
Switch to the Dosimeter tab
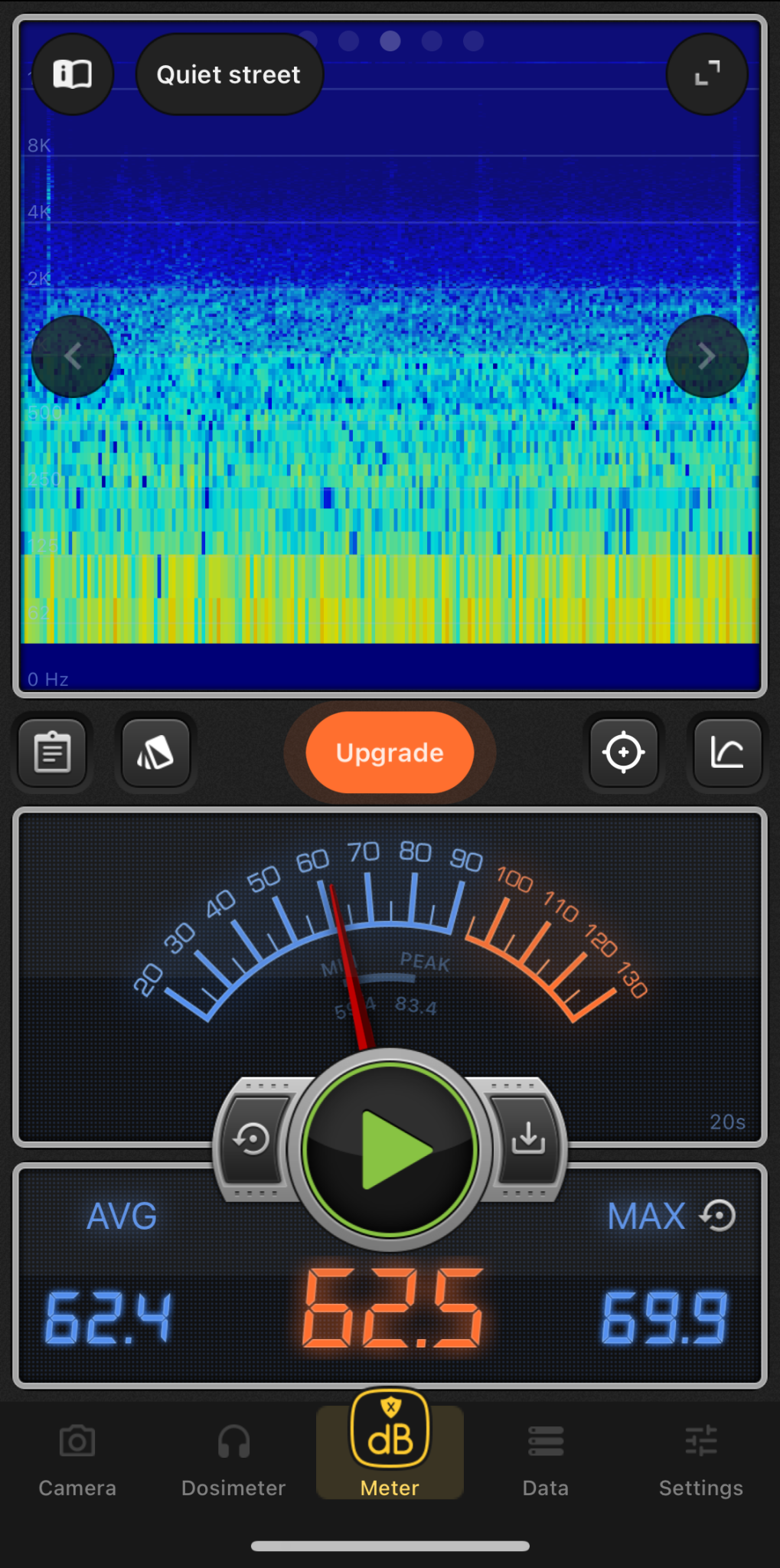pos(233,1459)
